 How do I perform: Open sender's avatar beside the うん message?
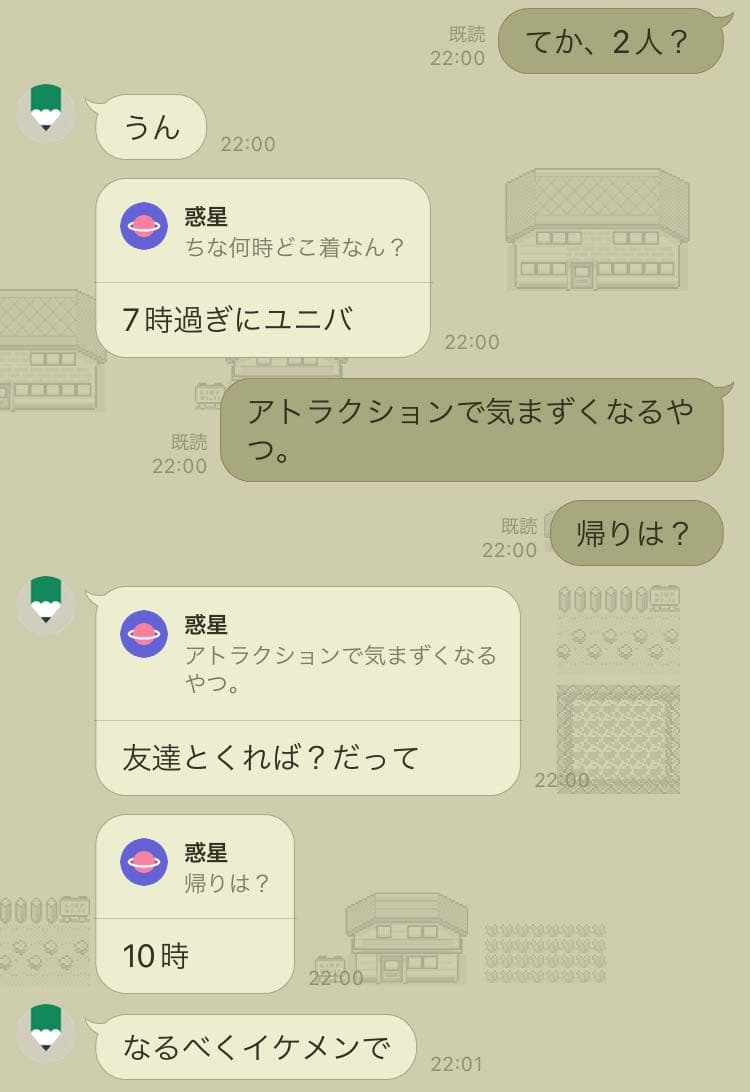click(x=46, y=113)
